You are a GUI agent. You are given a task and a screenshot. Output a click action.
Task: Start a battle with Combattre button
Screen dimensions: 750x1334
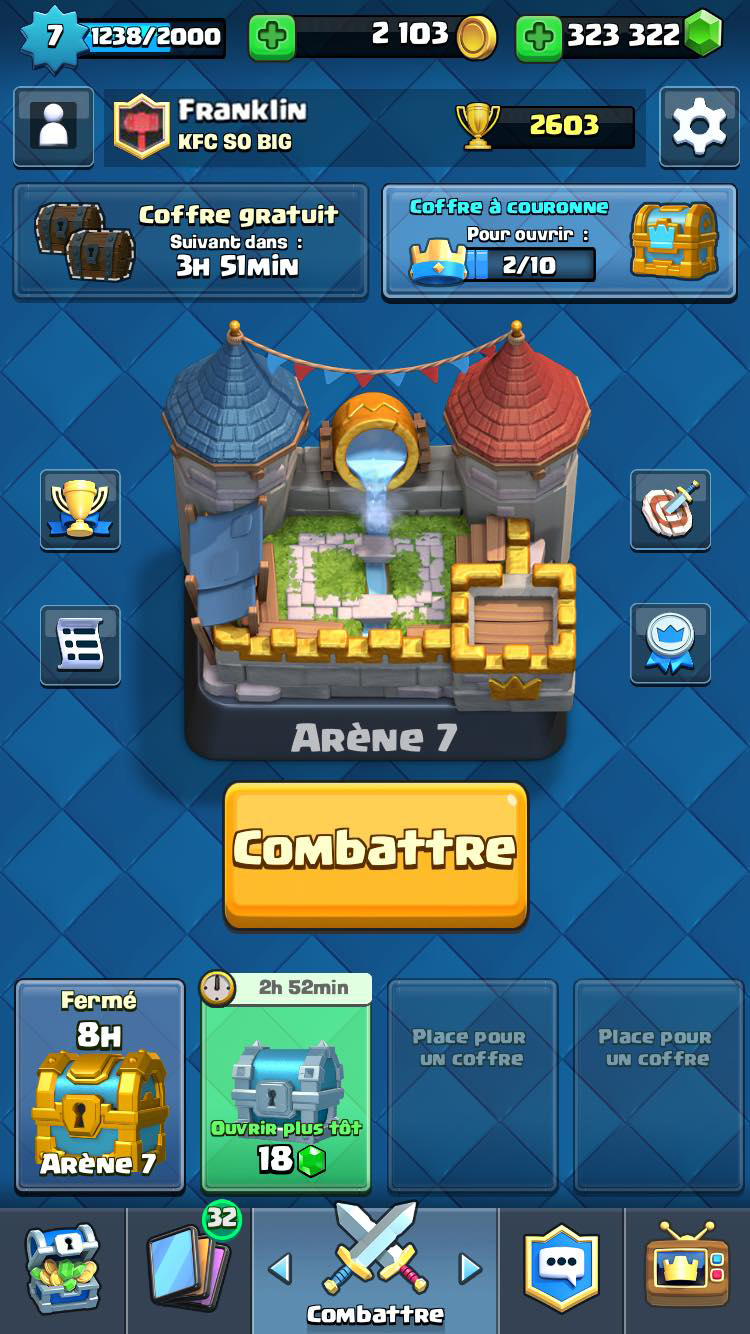coord(376,855)
